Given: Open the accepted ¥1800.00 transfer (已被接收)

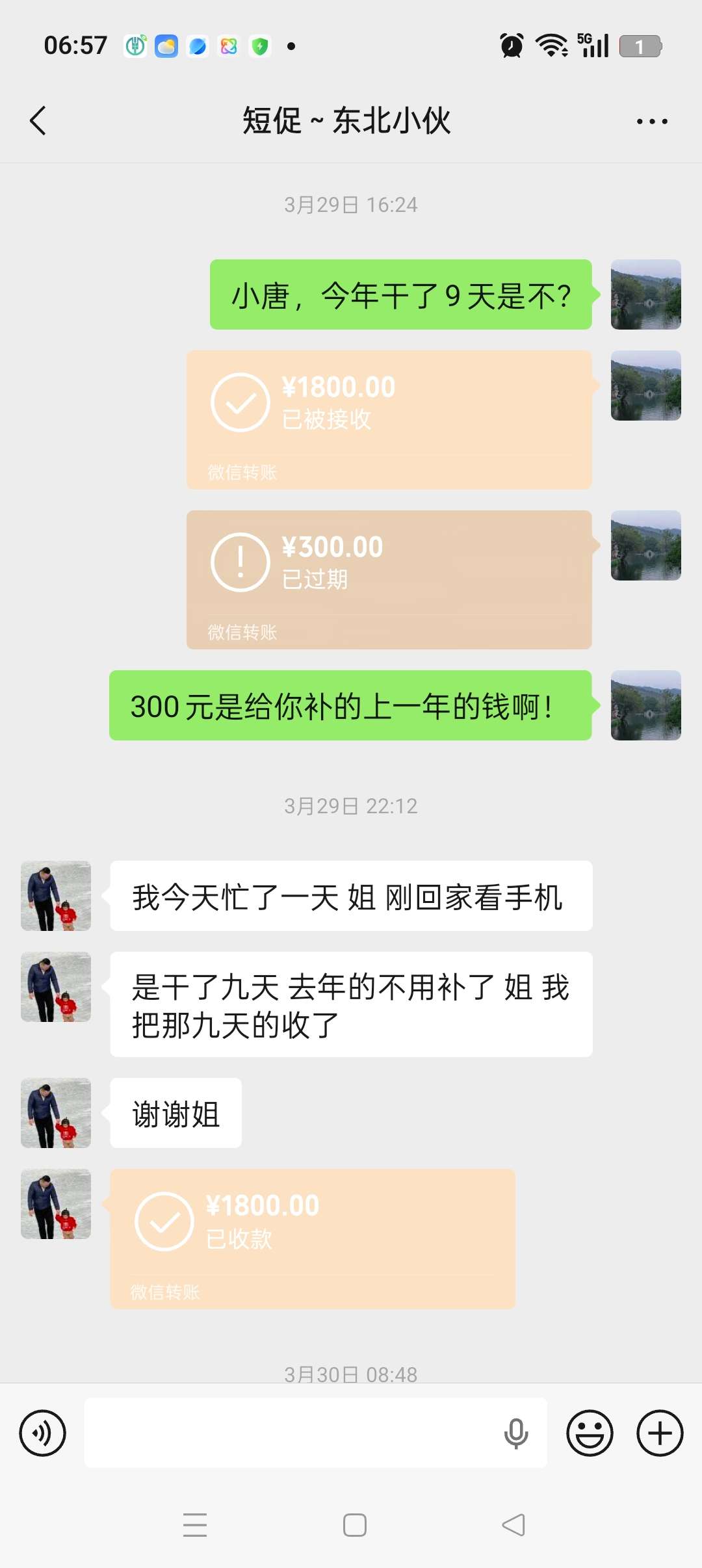Looking at the screenshot, I should tap(389, 419).
